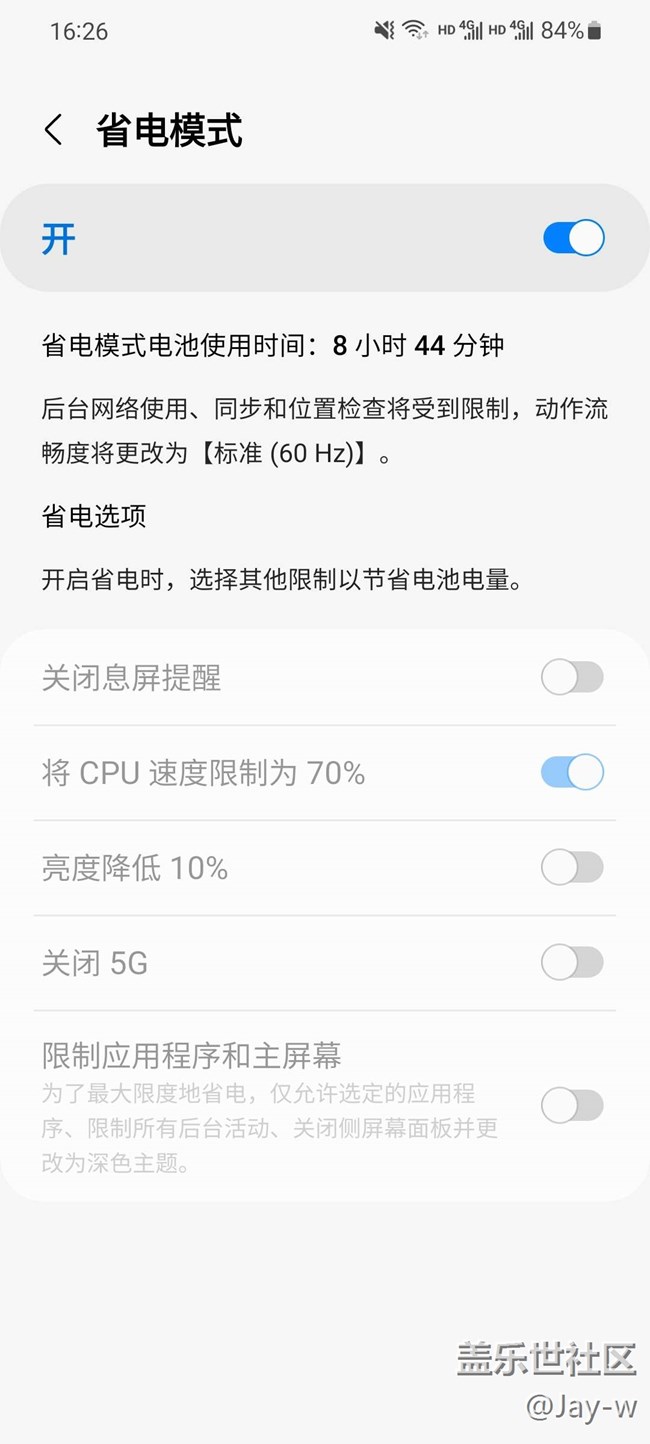Enable 亮度降低 10% switch
The image size is (650, 1444).
572,867
